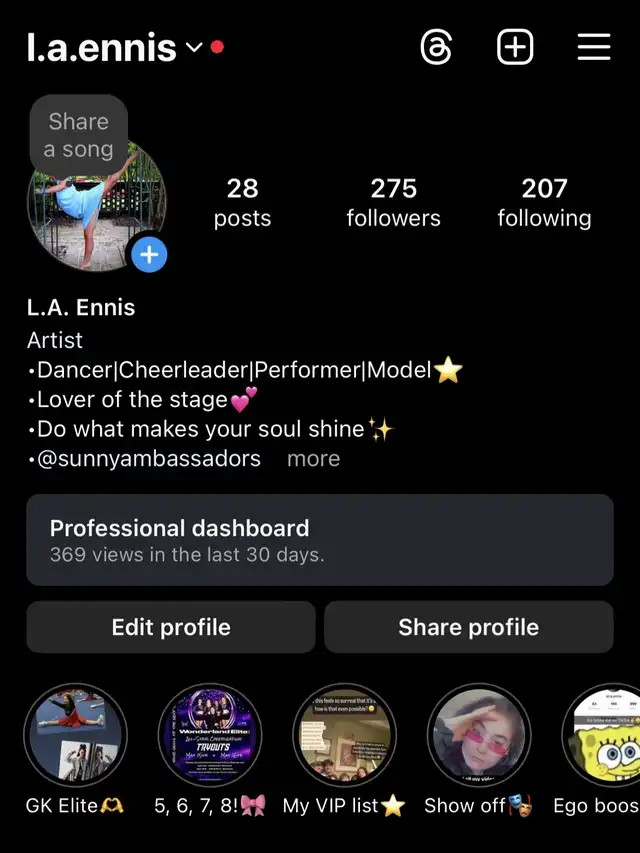Viewport: 640px width, 853px height.
Task: Open the GK Elite highlight
Action: (75, 736)
